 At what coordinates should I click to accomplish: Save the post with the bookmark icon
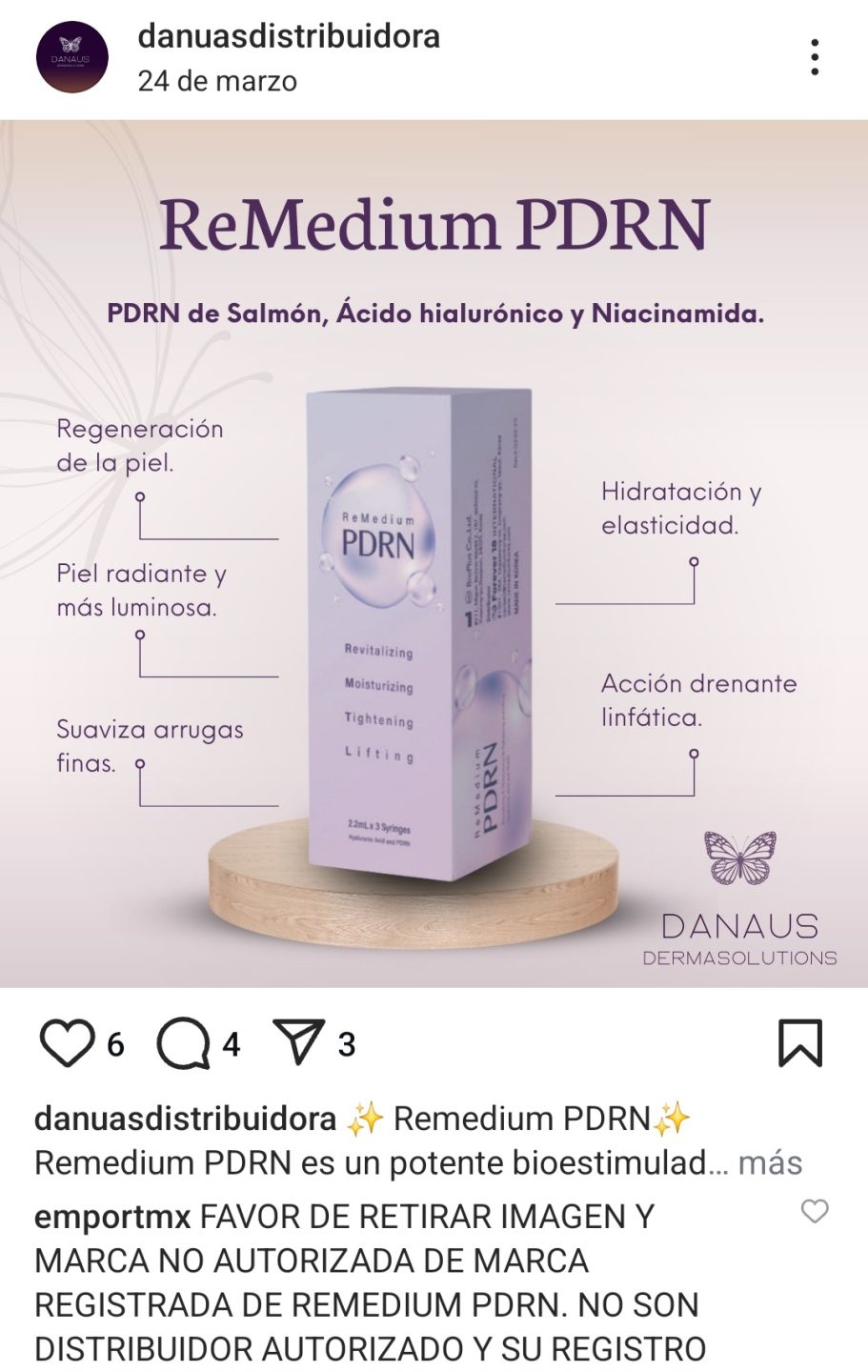(x=799, y=1042)
